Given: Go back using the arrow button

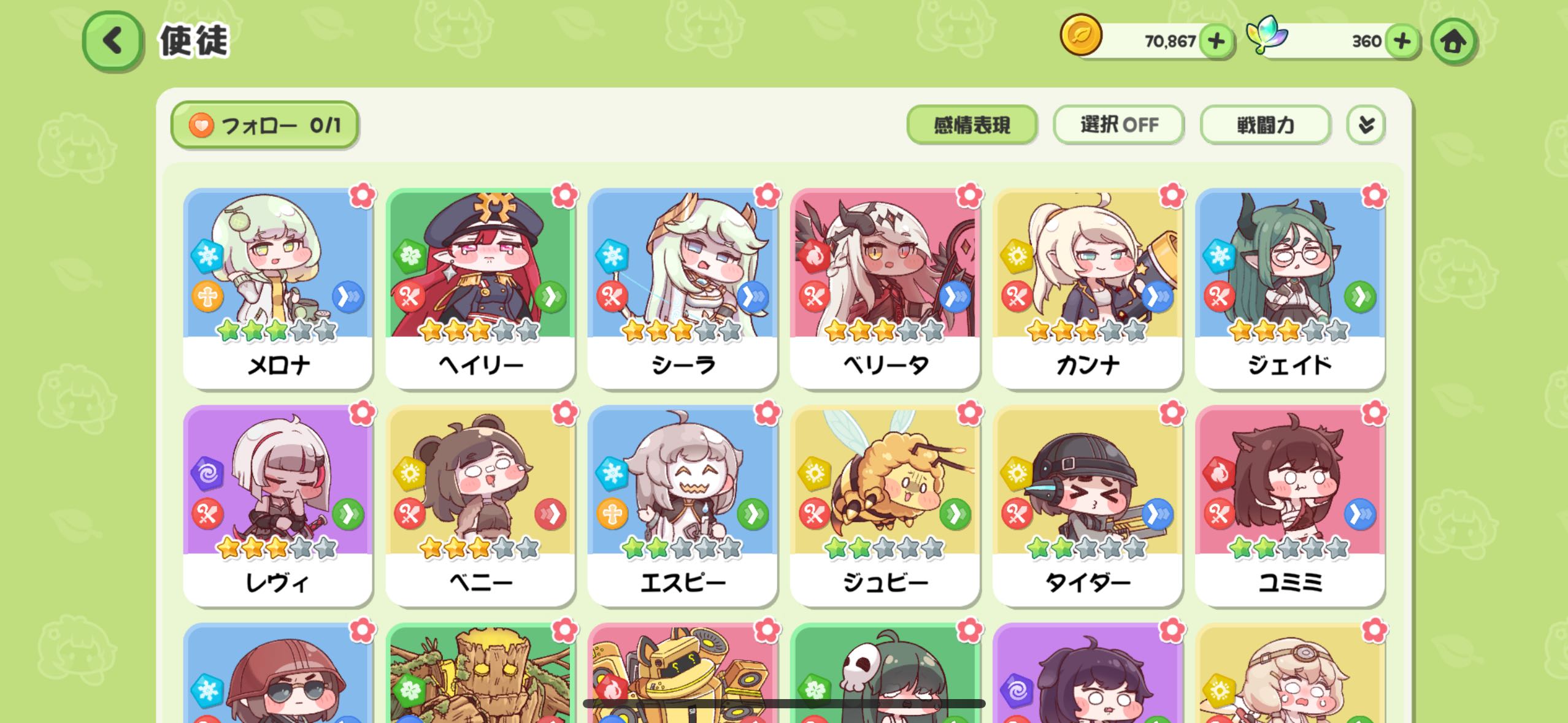Looking at the screenshot, I should coord(112,41).
